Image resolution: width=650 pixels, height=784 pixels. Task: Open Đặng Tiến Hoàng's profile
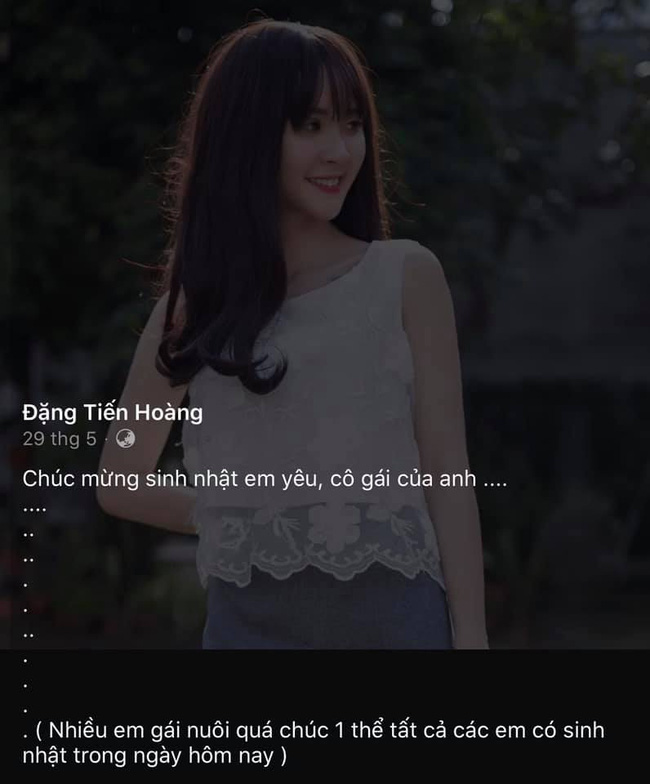pyautogui.click(x=112, y=412)
